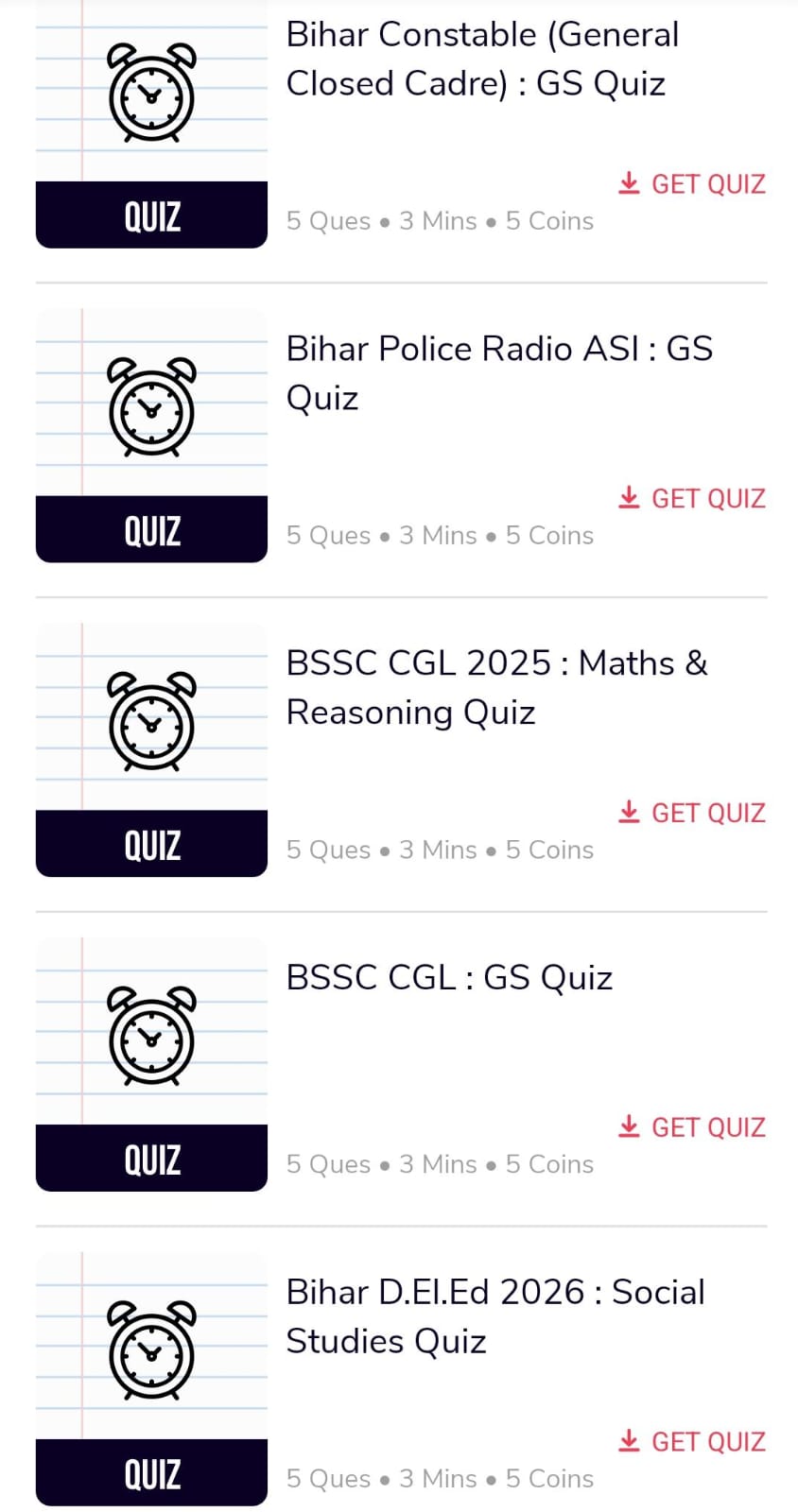The image size is (798, 1512).
Task: View BSSC CGL 2025 Maths & Reasoning Quiz
Action: pos(496,687)
